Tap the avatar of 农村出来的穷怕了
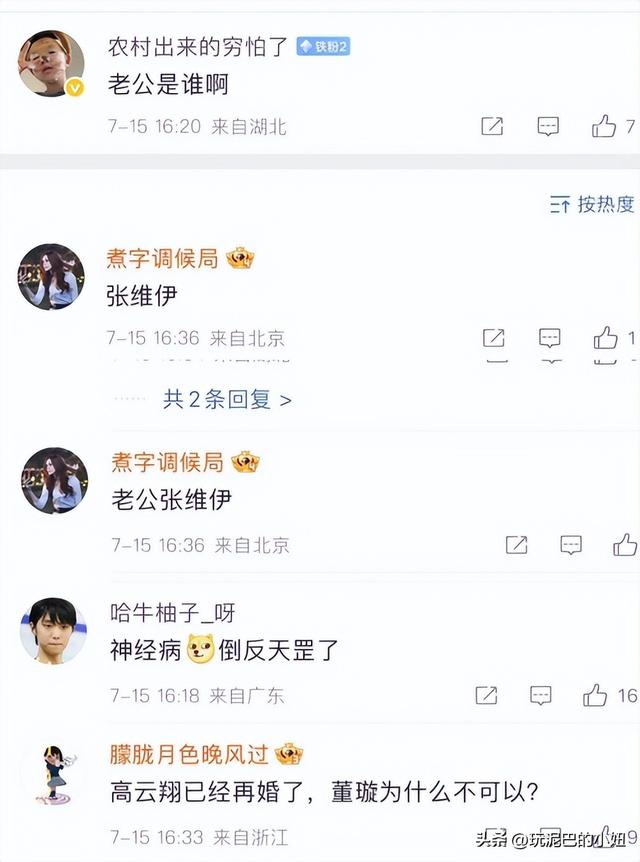The width and height of the screenshot is (640, 862). pyautogui.click(x=50, y=64)
